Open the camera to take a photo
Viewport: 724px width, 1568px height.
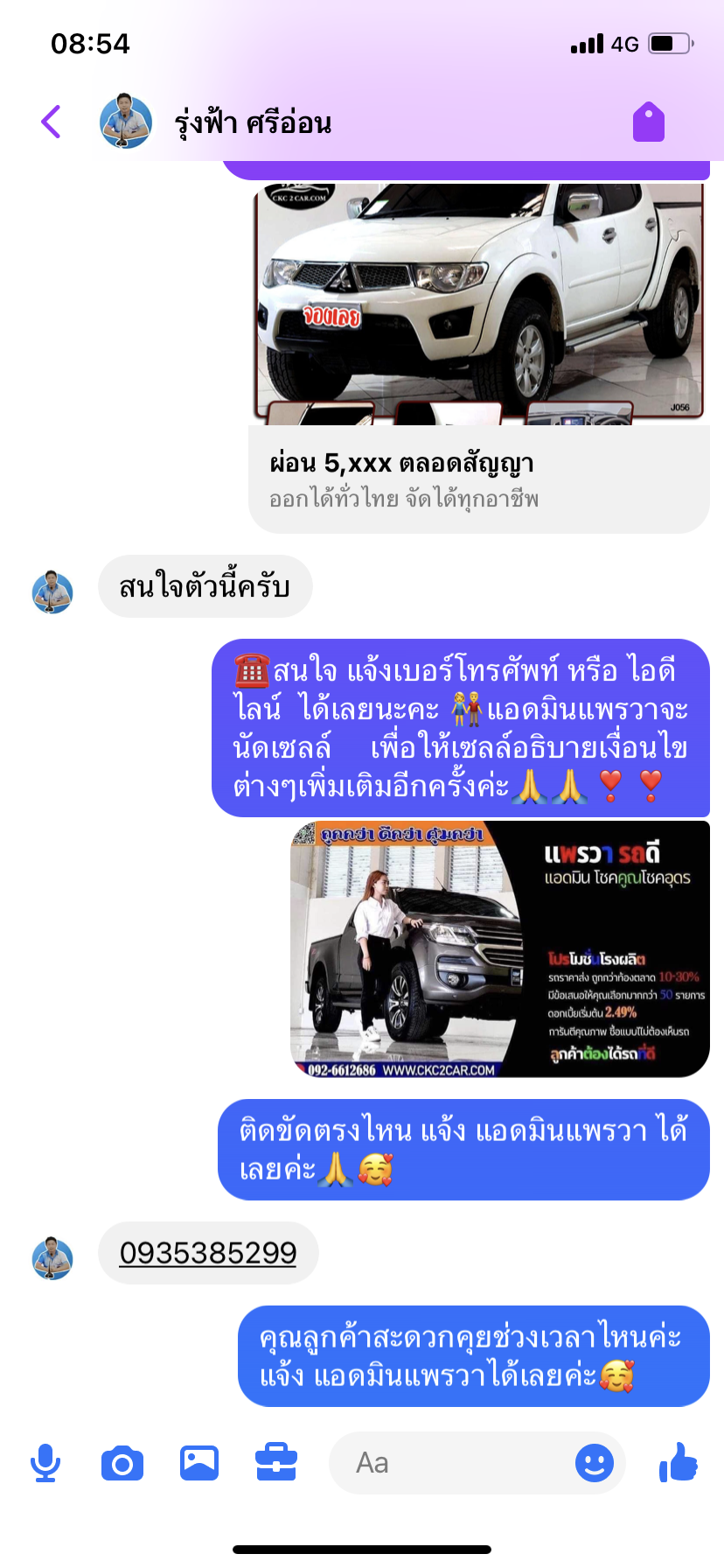pos(122,1463)
